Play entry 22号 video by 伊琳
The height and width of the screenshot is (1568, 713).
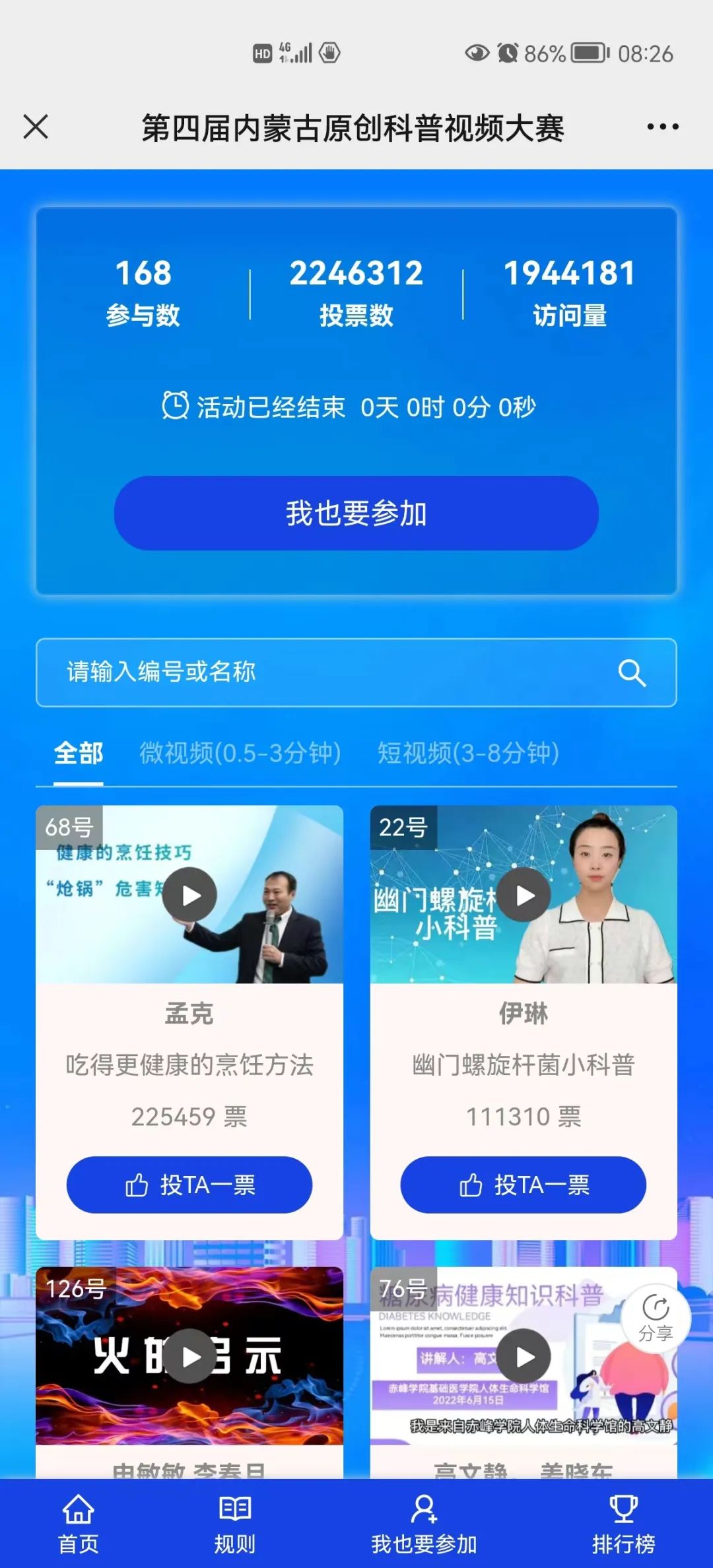(524, 896)
